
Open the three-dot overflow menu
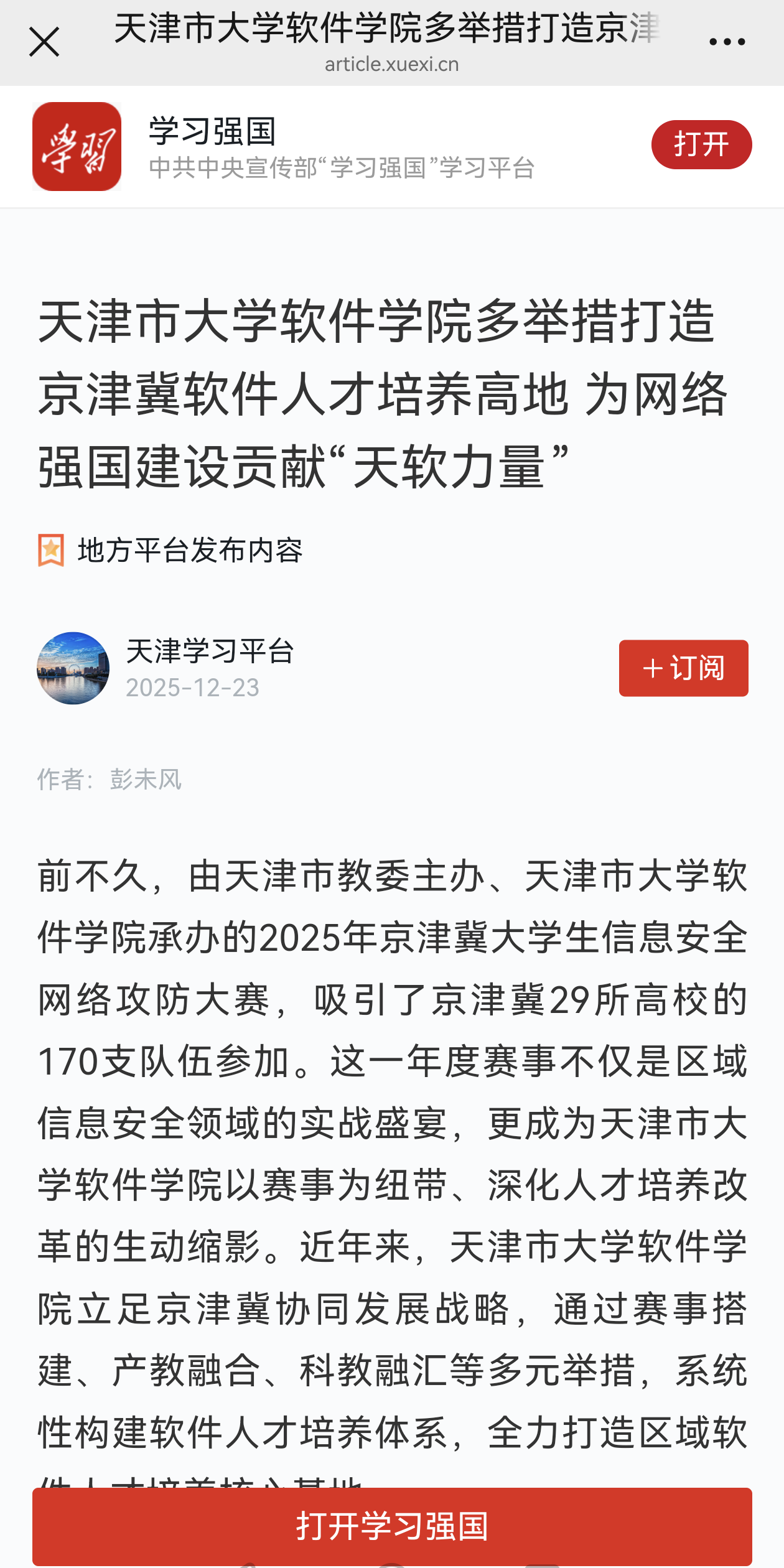(727, 42)
